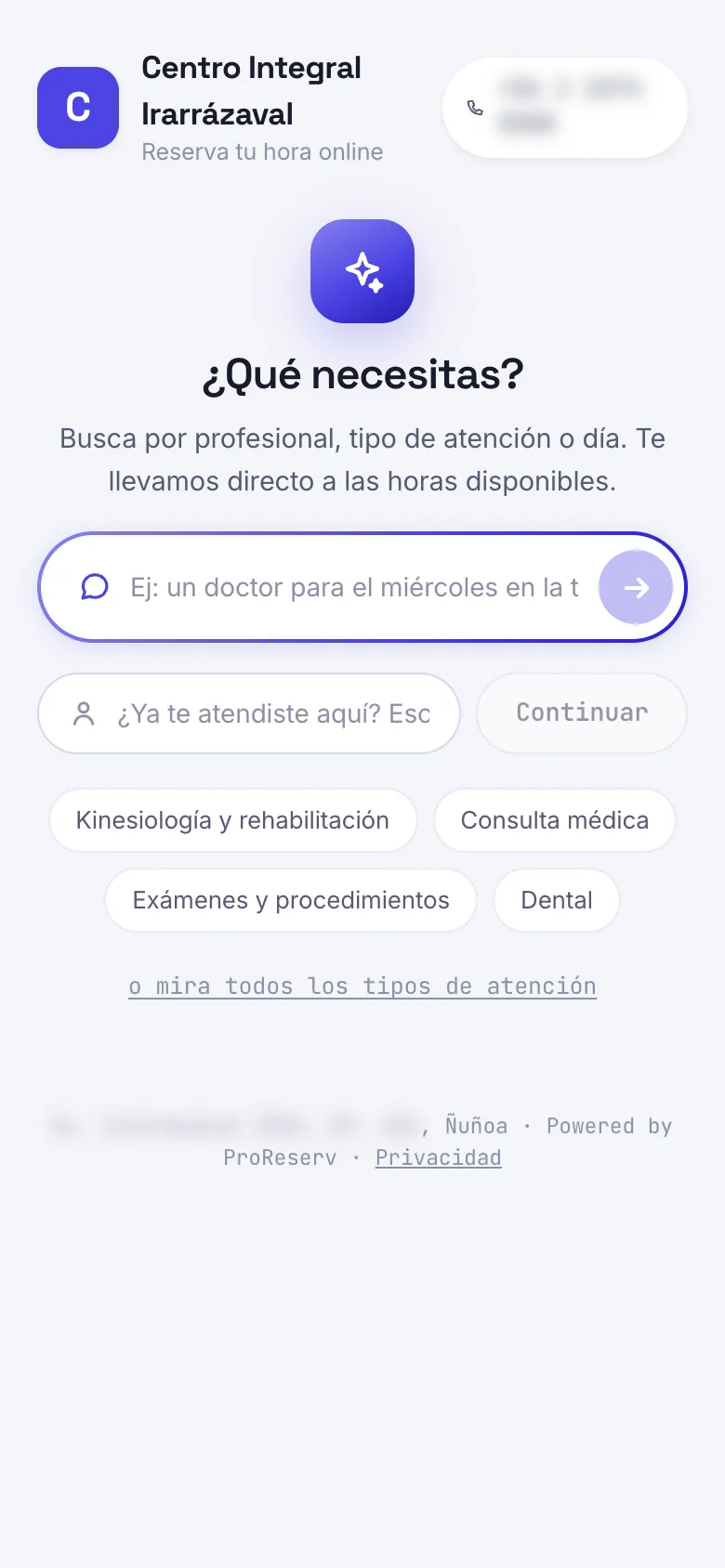Select the Dental chip
This screenshot has width=725, height=1568.
coord(557,900)
